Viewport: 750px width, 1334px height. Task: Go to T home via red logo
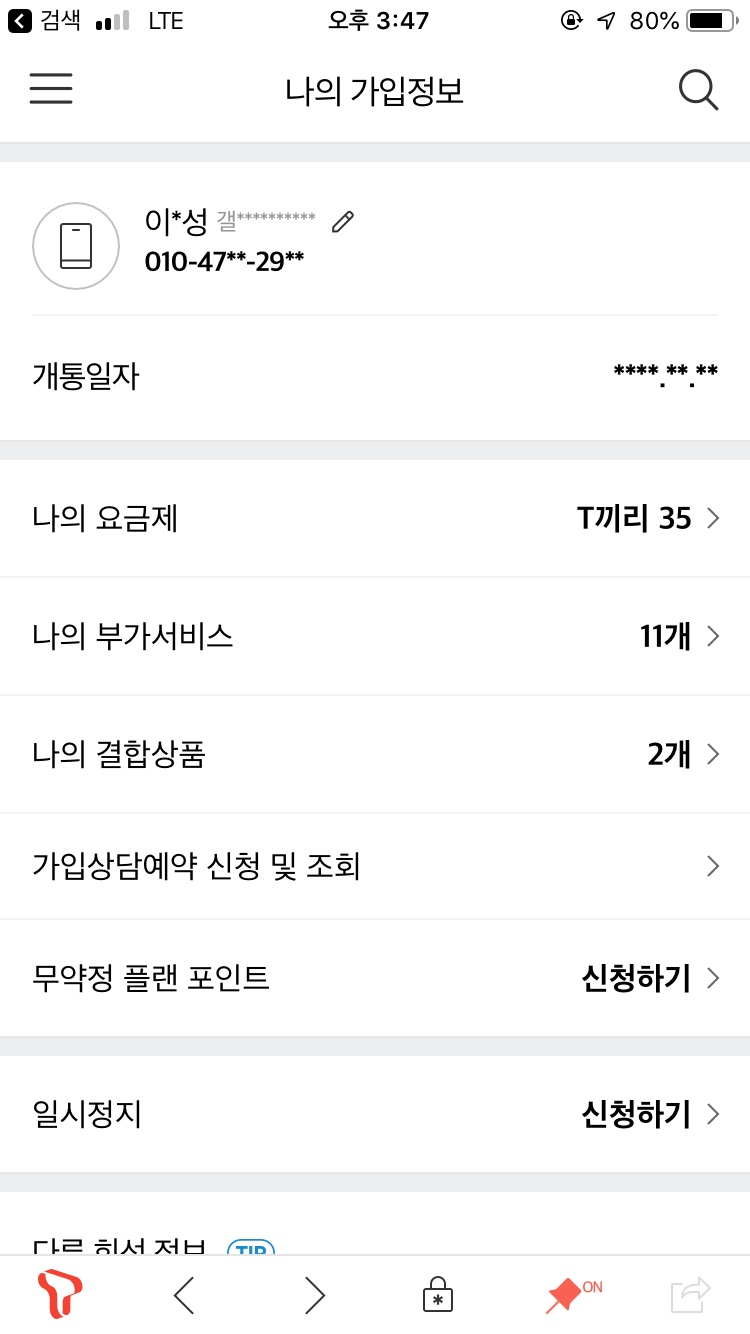[59, 1295]
